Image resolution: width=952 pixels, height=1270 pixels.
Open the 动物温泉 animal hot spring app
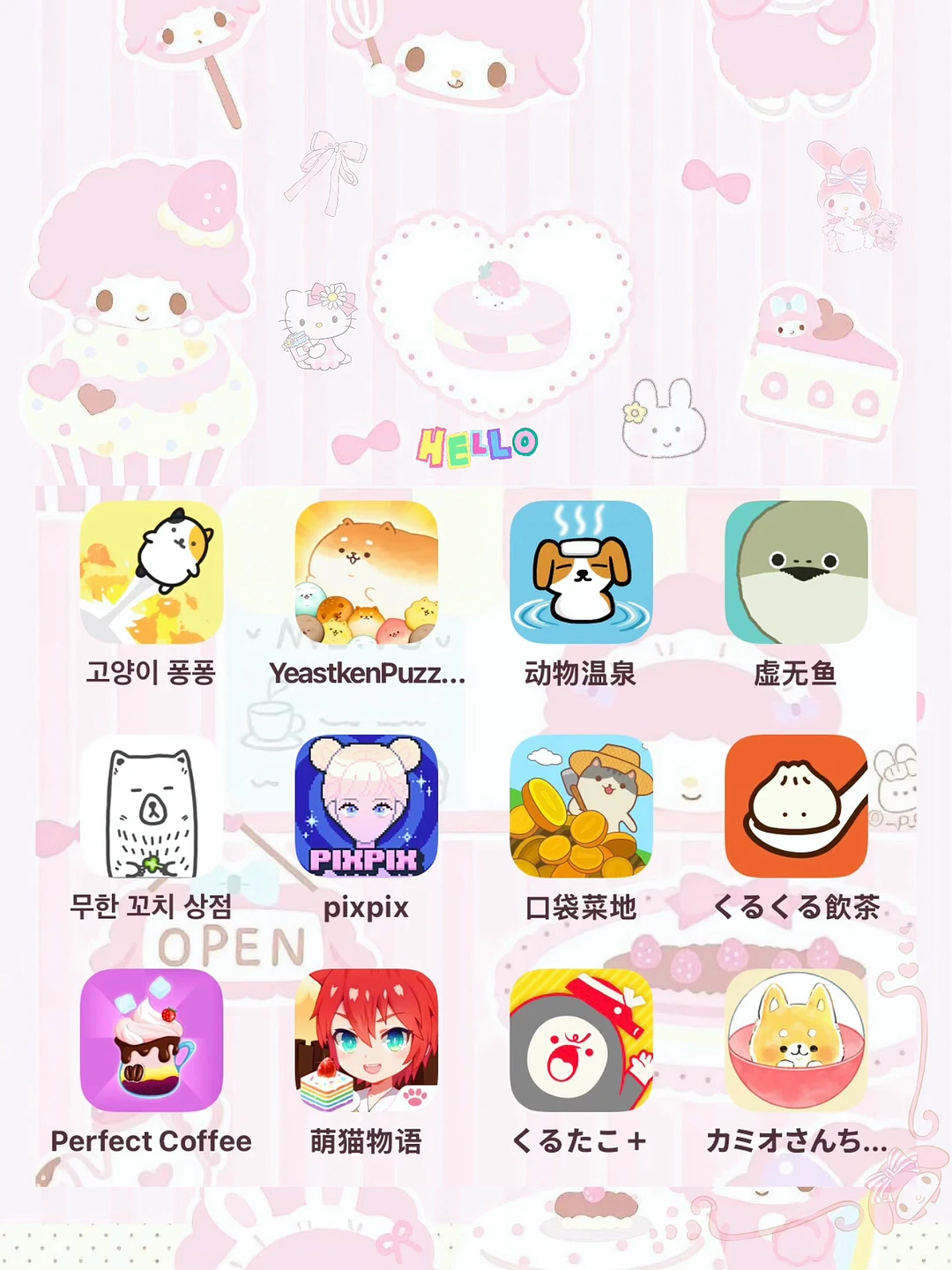click(582, 573)
